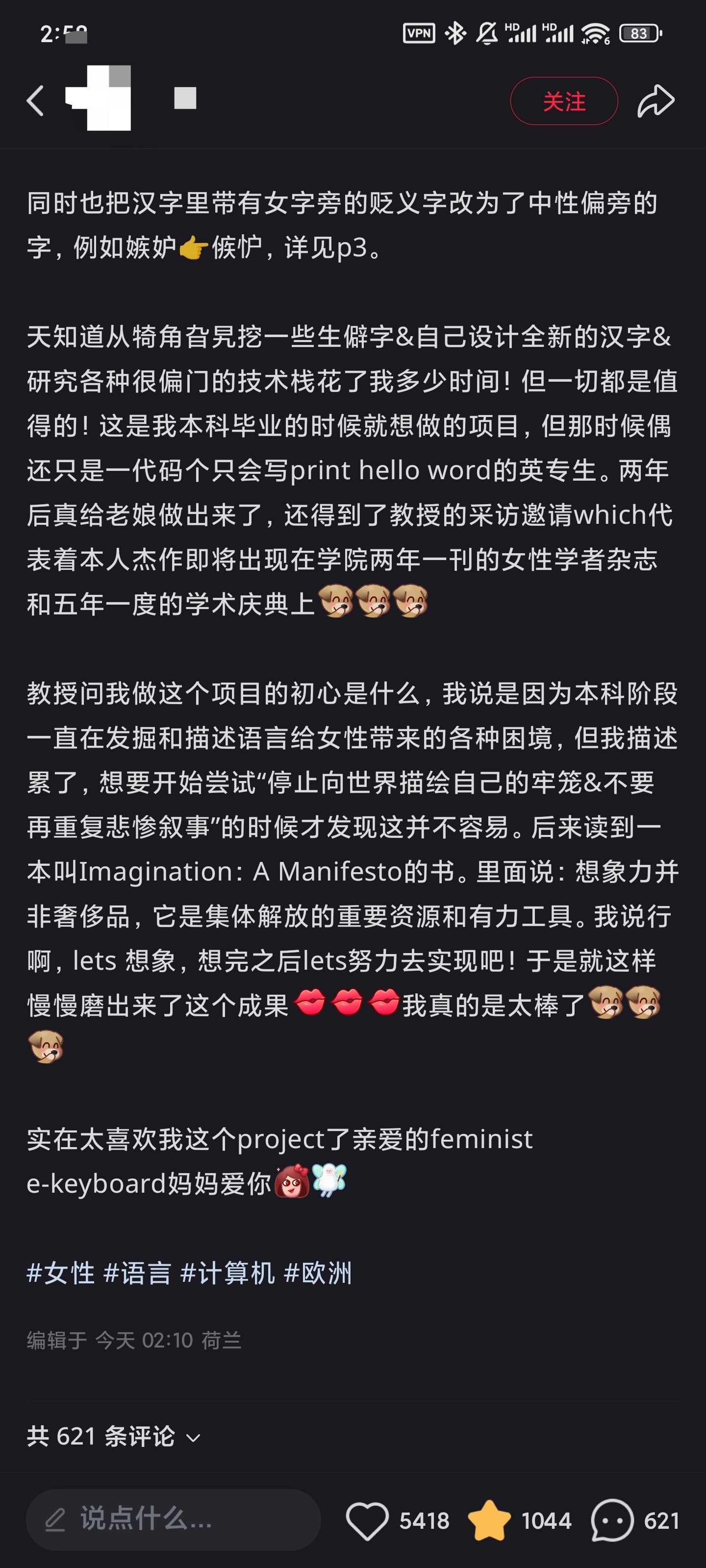Open the #欧洲 hashtag
The height and width of the screenshot is (1568, 706).
pos(318,1273)
